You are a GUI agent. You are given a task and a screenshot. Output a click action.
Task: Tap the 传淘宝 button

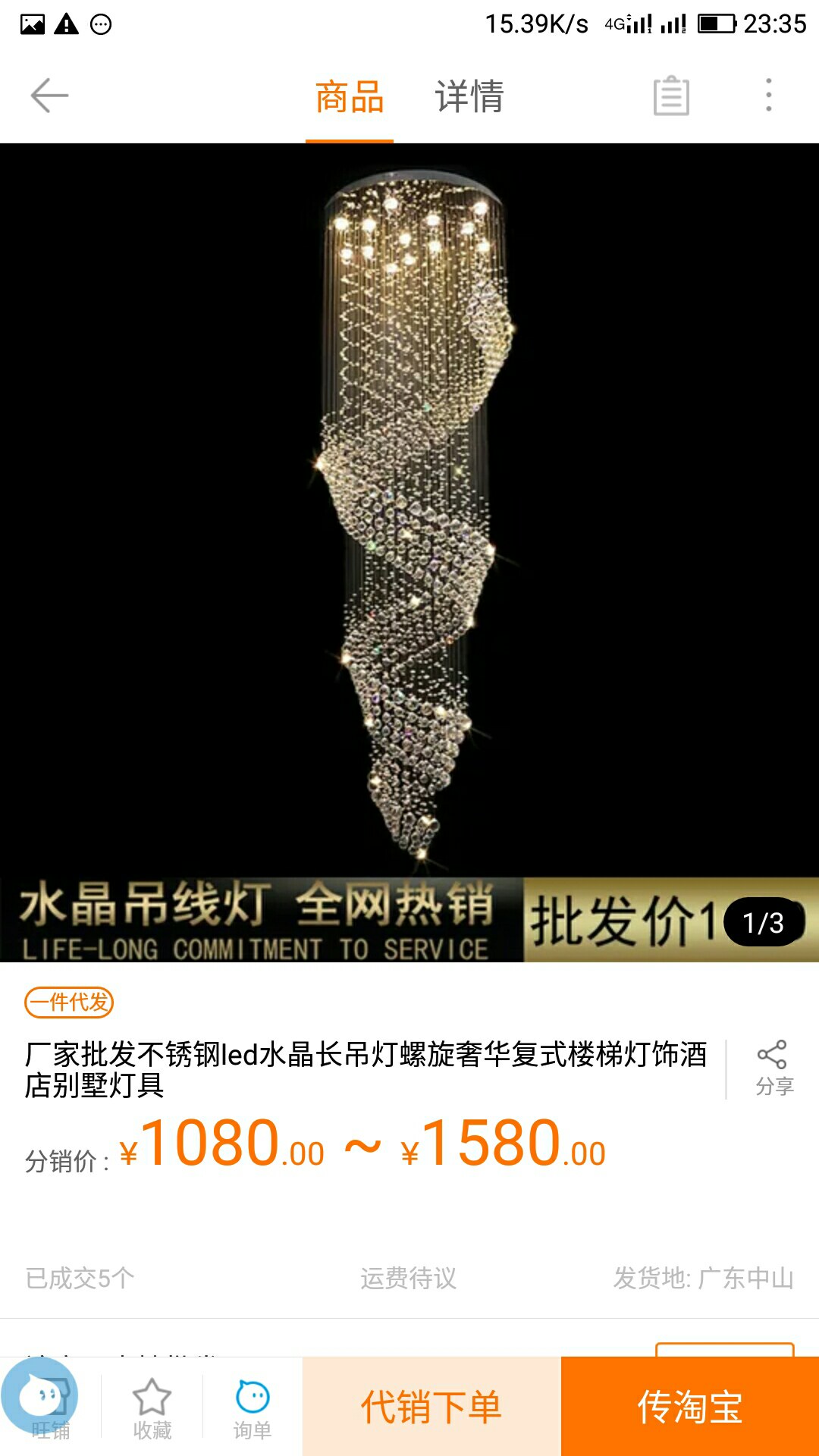tap(689, 1407)
